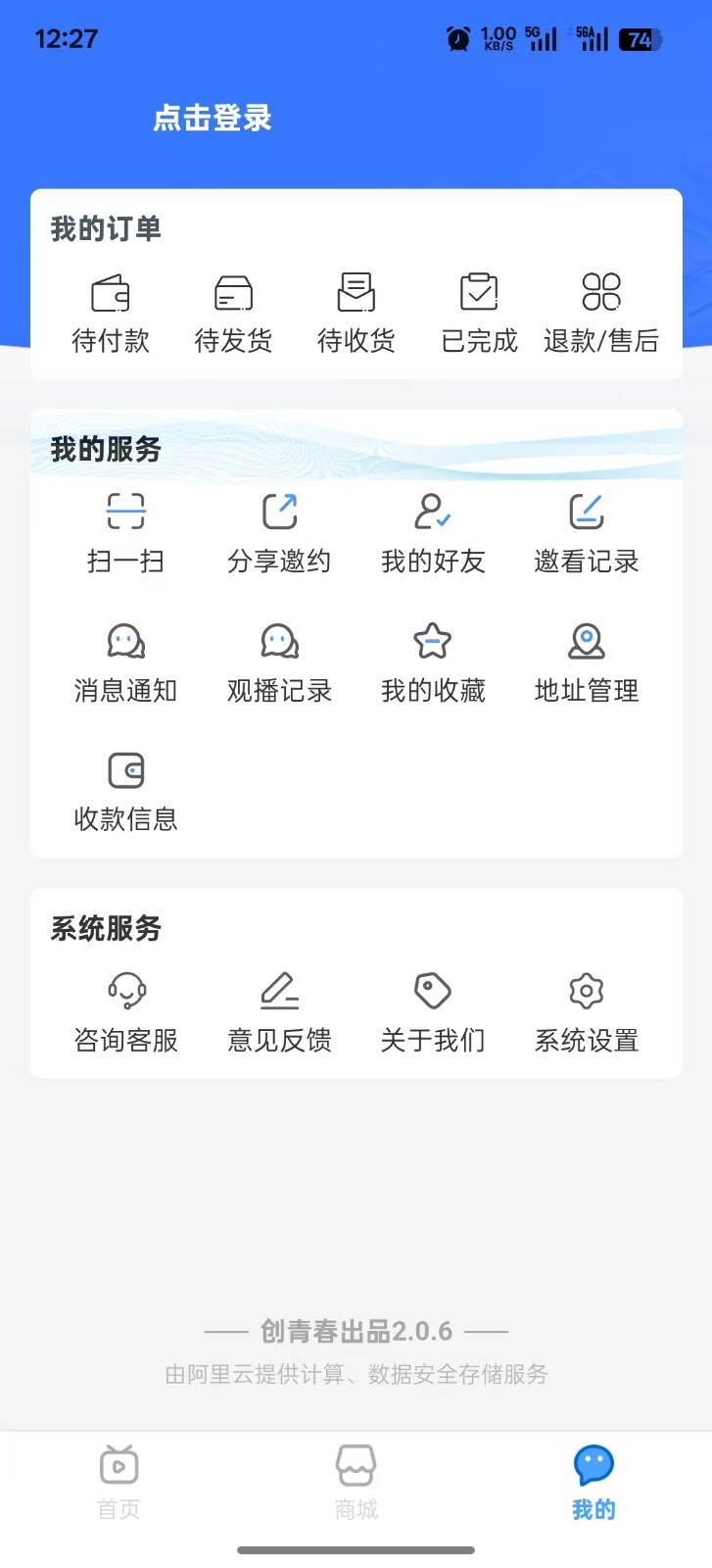Open 地址管理
Image resolution: width=712 pixels, height=1568 pixels.
pos(587,662)
